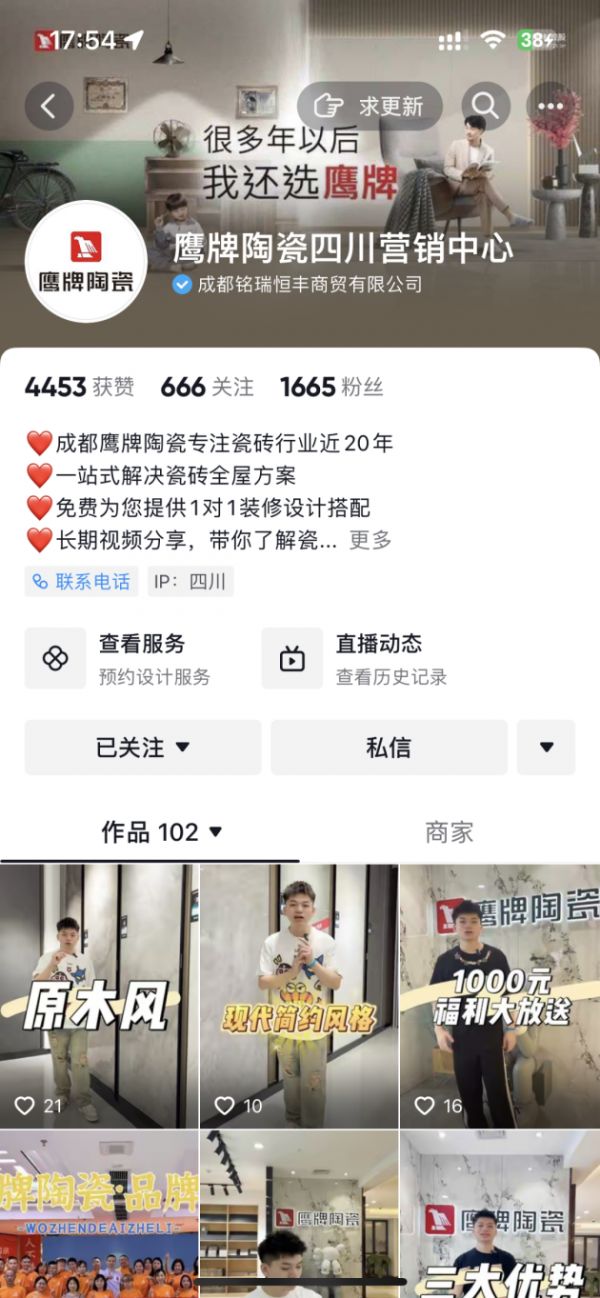View the followers list (1665 粉丝)
The width and height of the screenshot is (600, 1298).
(x=331, y=387)
